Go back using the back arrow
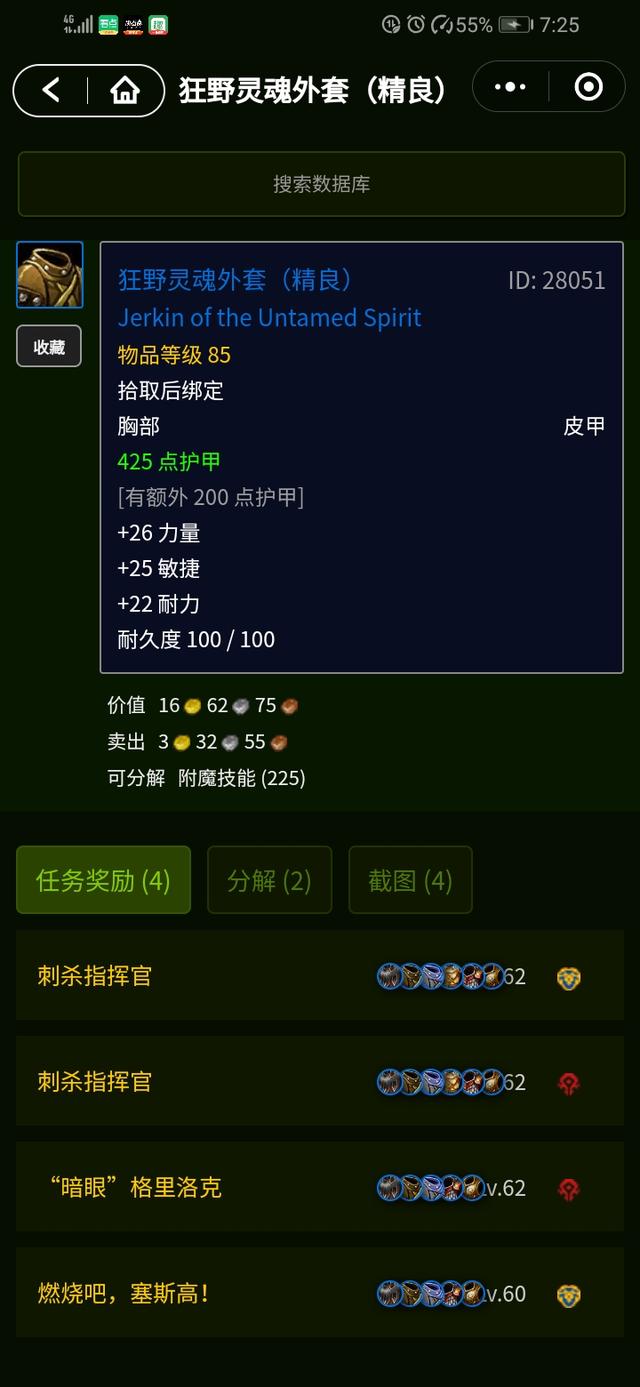The image size is (640, 1387). click(51, 90)
